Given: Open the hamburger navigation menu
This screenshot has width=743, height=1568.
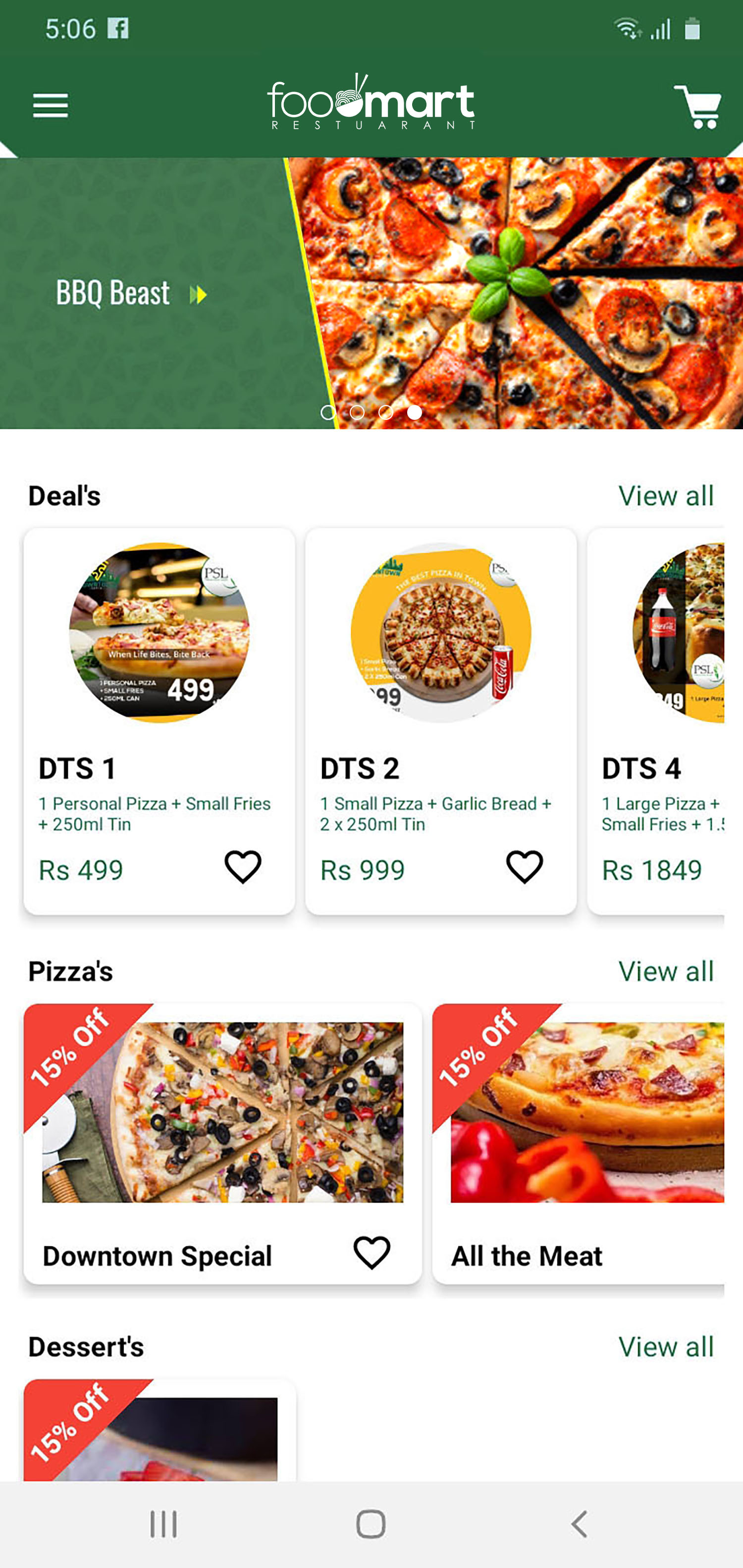Looking at the screenshot, I should [51, 106].
